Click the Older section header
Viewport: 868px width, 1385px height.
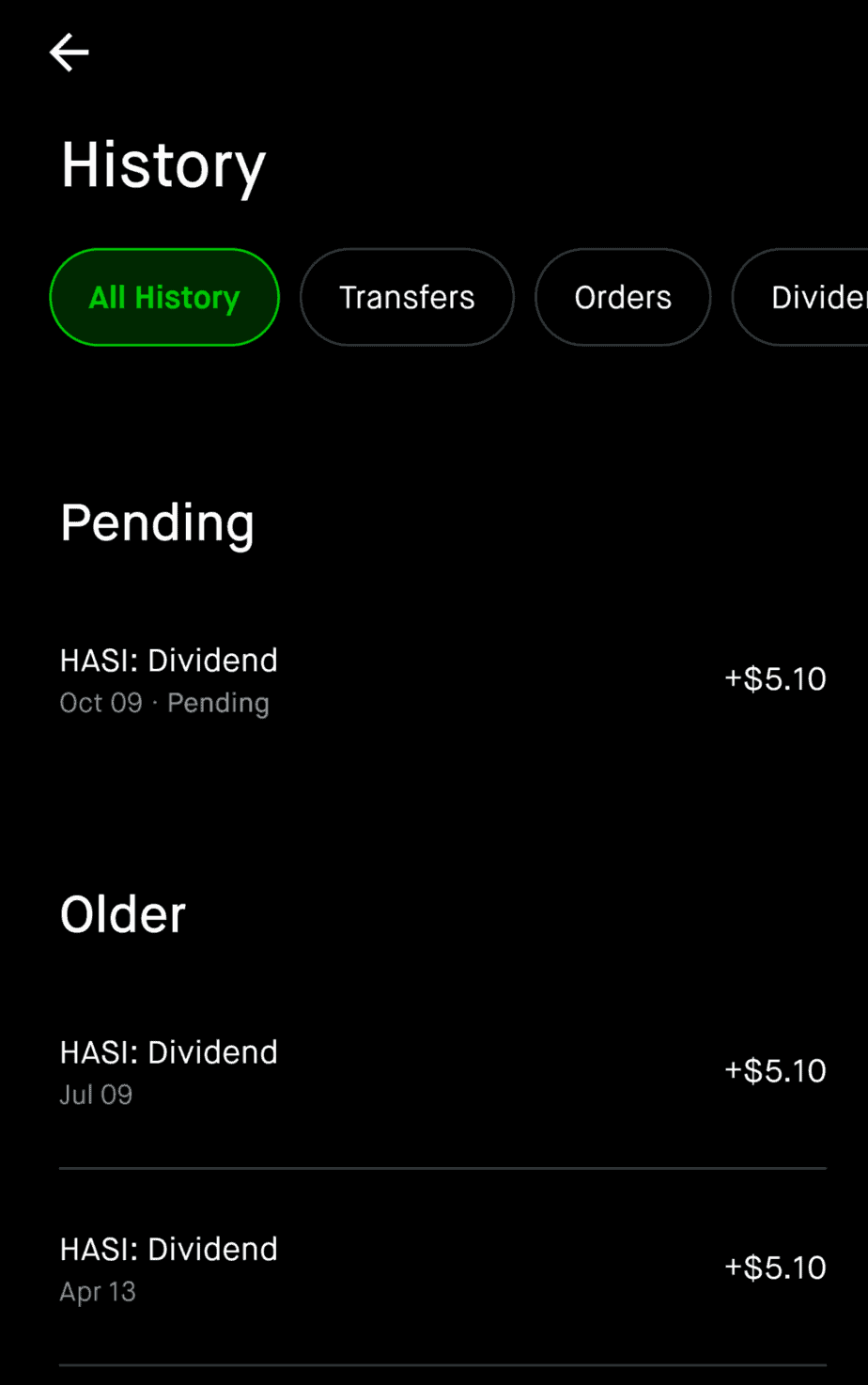(x=122, y=912)
